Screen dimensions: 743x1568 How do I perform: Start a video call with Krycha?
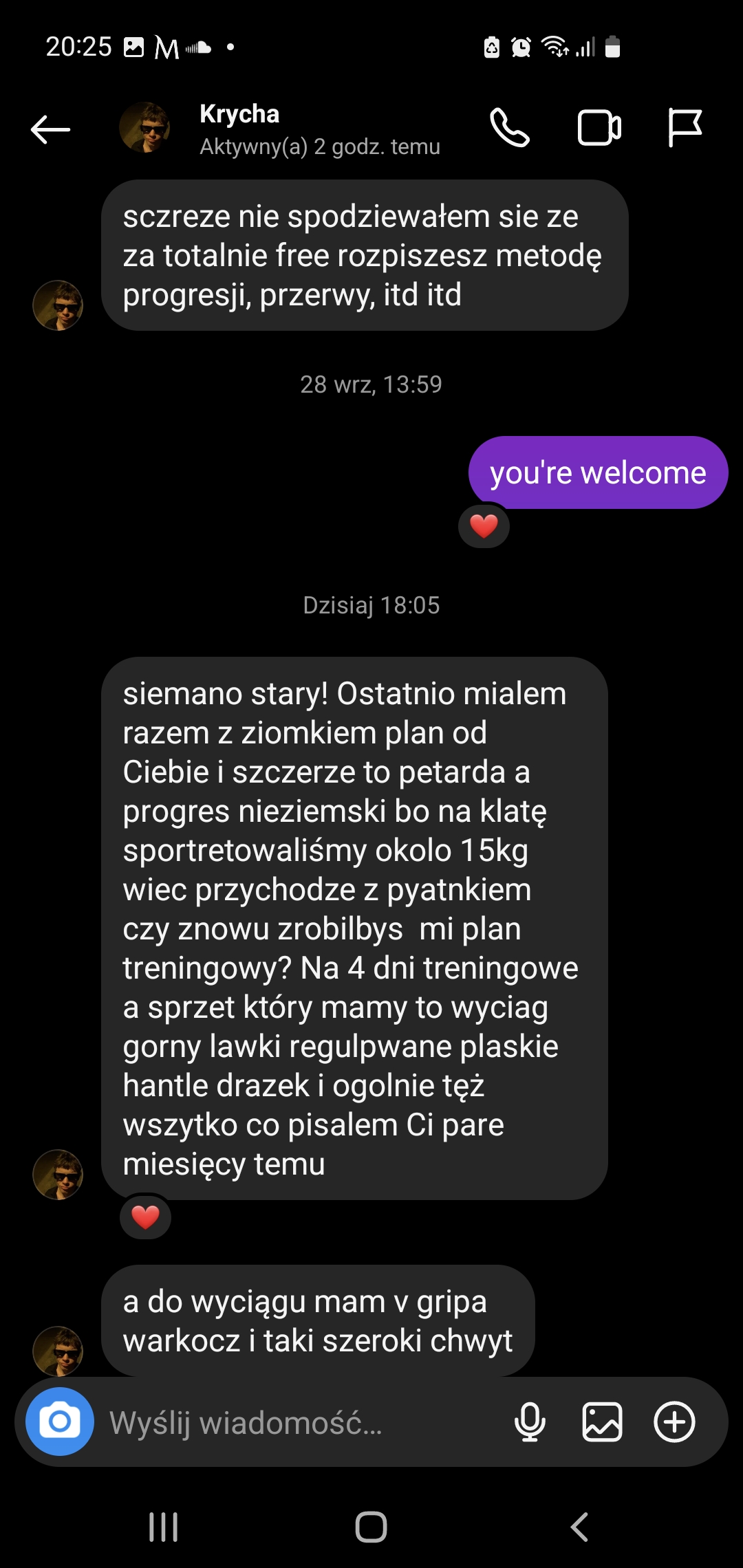tap(599, 128)
